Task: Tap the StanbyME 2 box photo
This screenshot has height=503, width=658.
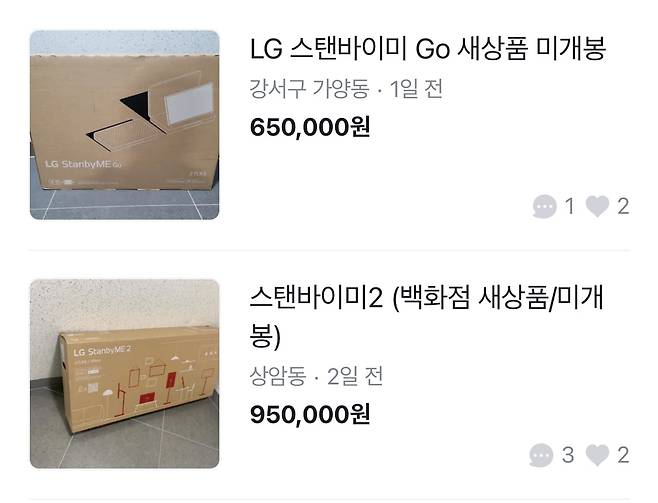Action: pos(124,373)
